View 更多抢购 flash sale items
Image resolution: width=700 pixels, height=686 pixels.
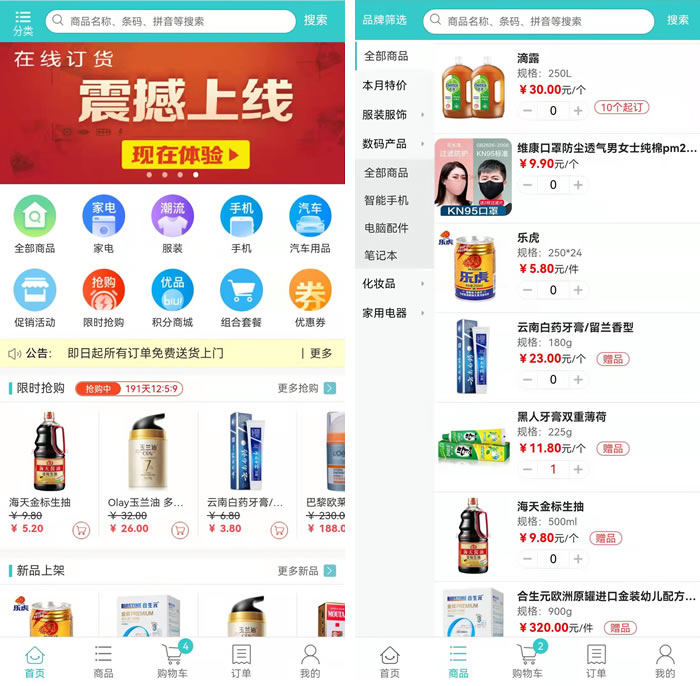(x=305, y=388)
